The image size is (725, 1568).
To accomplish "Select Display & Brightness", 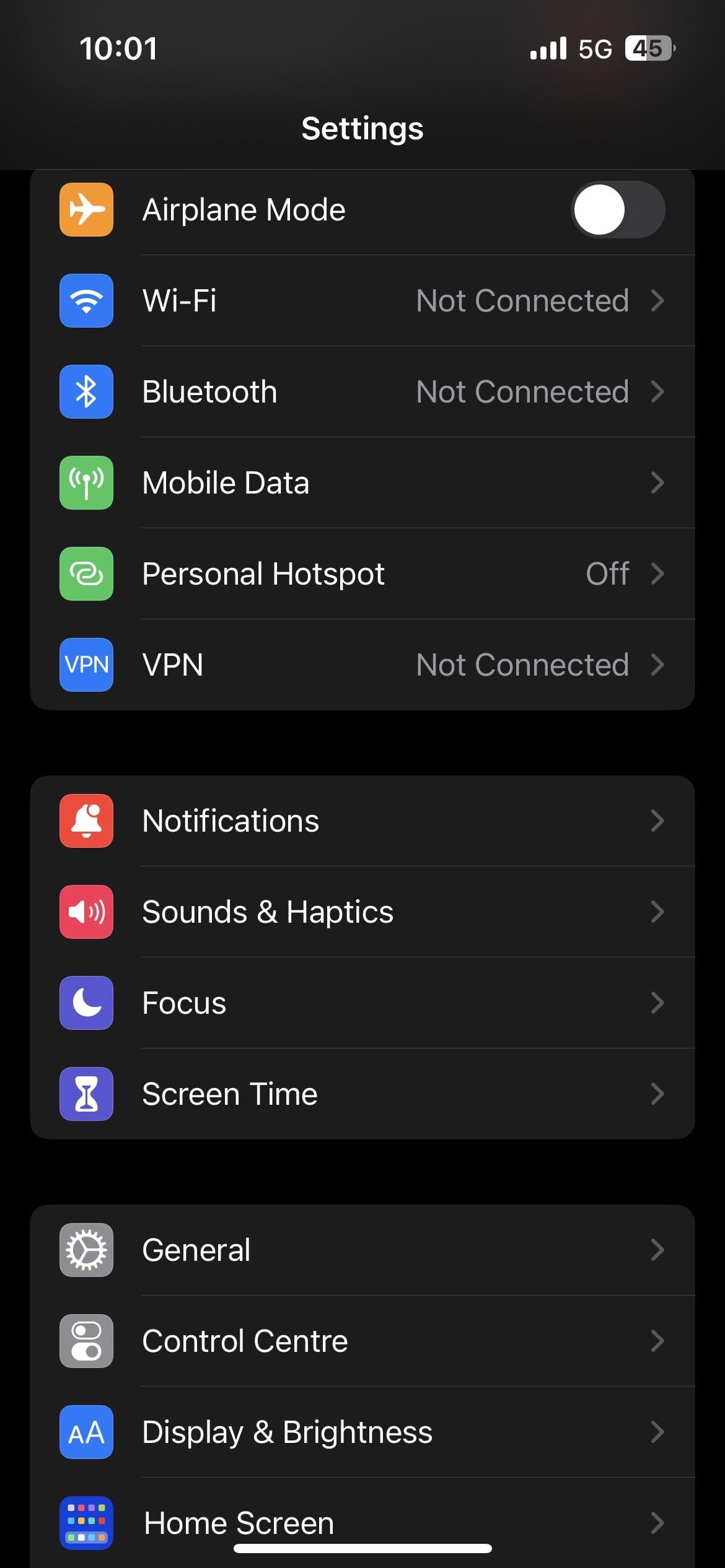I will click(362, 1432).
